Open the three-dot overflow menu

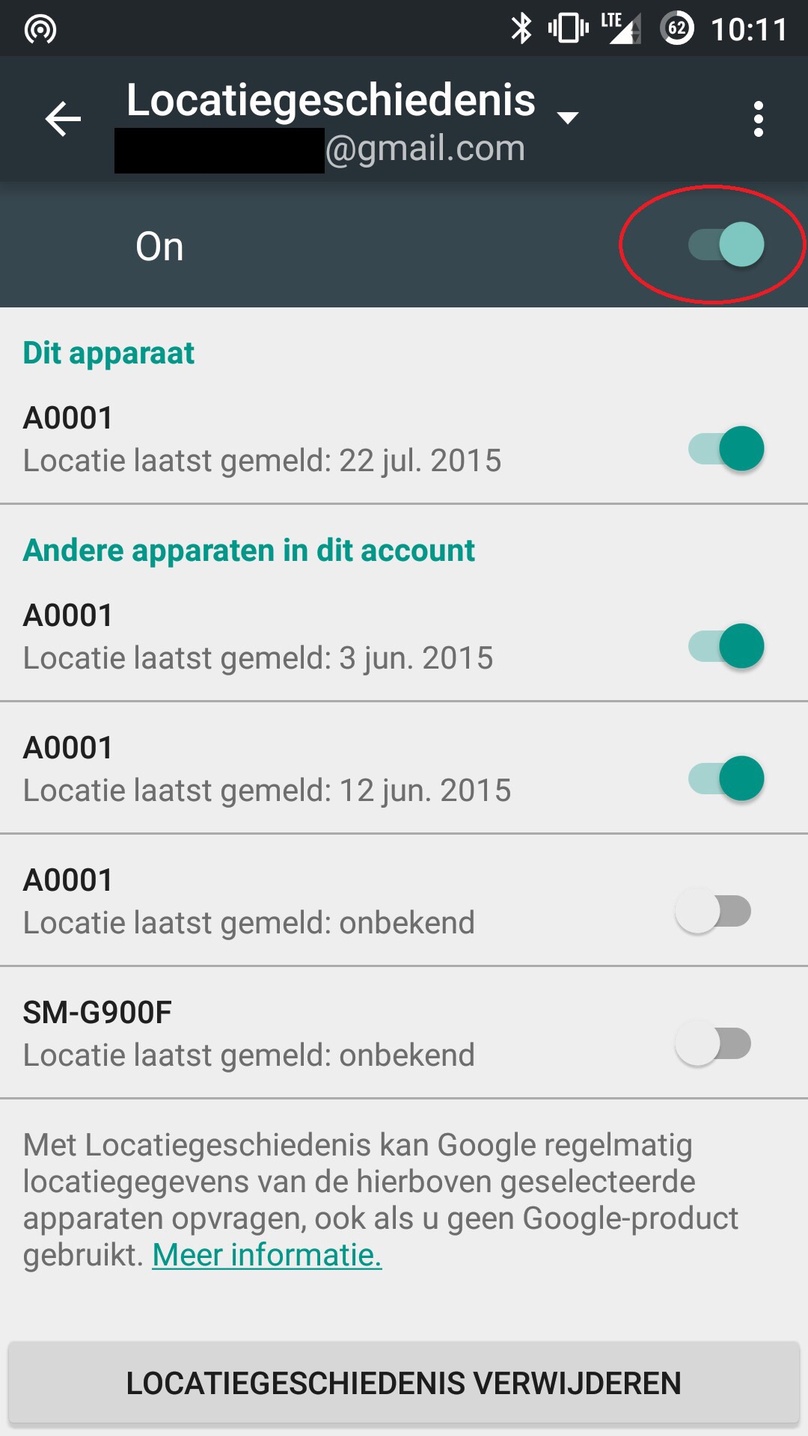click(x=759, y=120)
